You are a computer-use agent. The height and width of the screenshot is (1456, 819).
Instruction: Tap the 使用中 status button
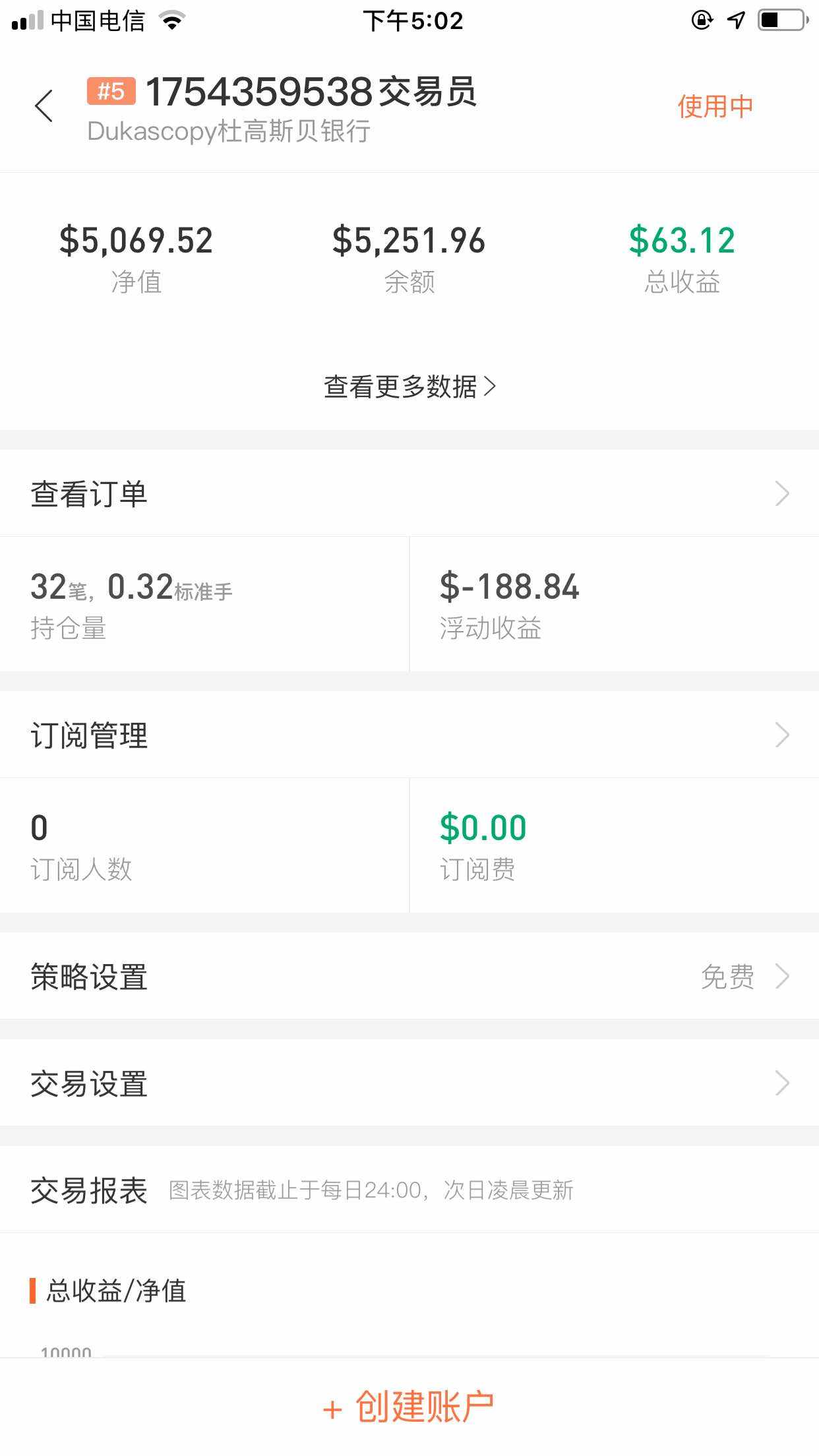(x=715, y=107)
